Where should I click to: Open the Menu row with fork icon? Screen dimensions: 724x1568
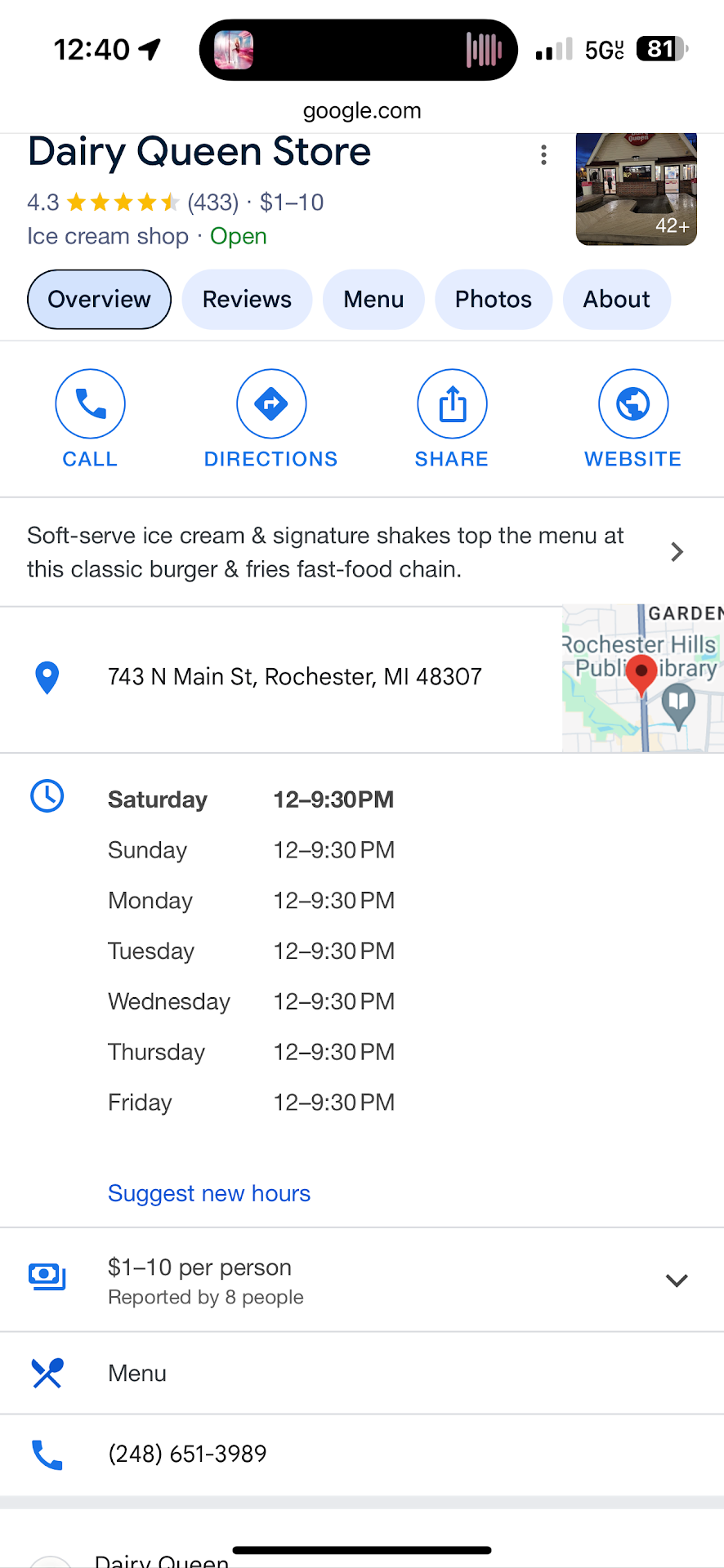tap(137, 1374)
